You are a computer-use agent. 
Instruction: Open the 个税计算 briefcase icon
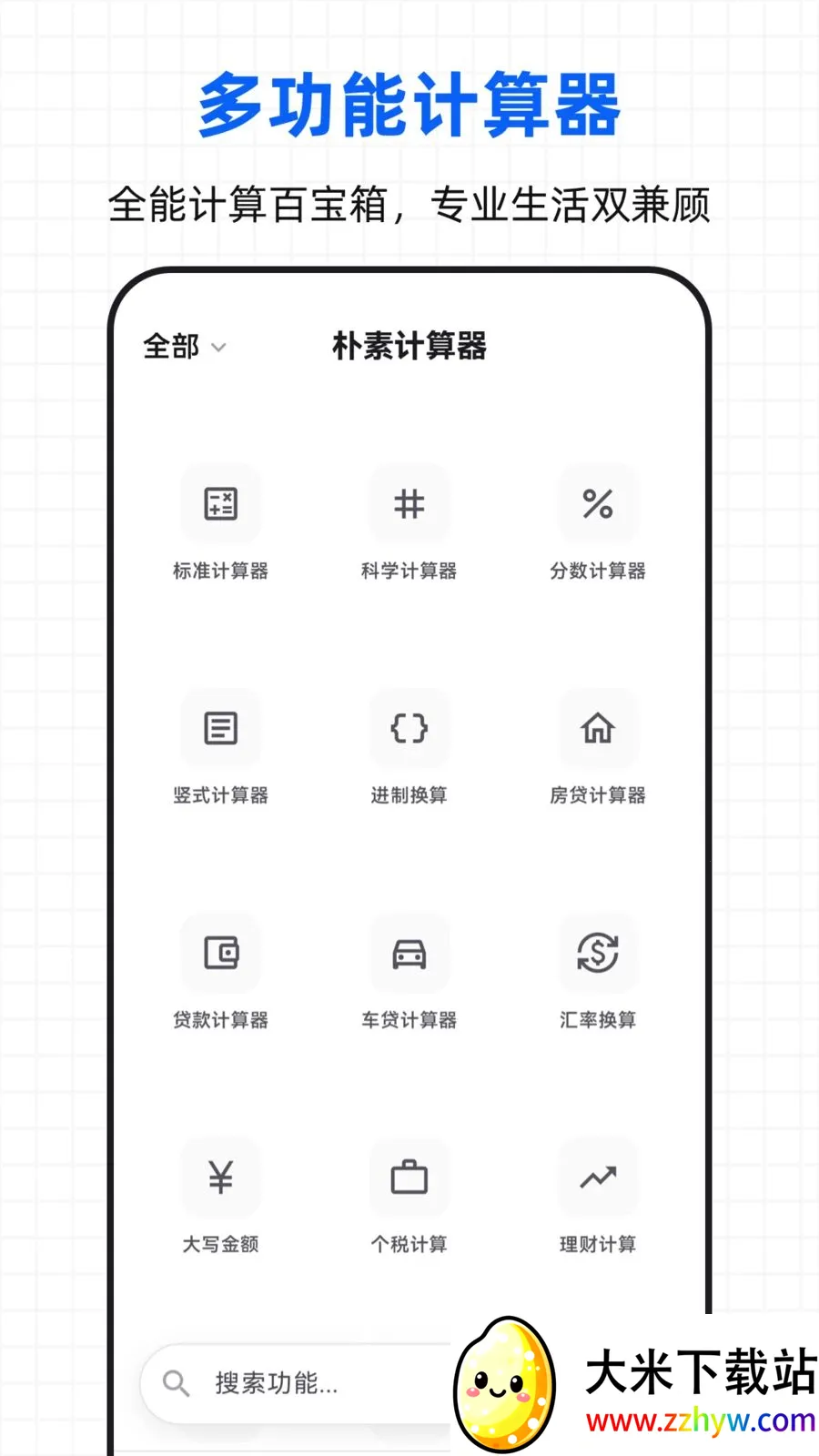coord(409,1177)
